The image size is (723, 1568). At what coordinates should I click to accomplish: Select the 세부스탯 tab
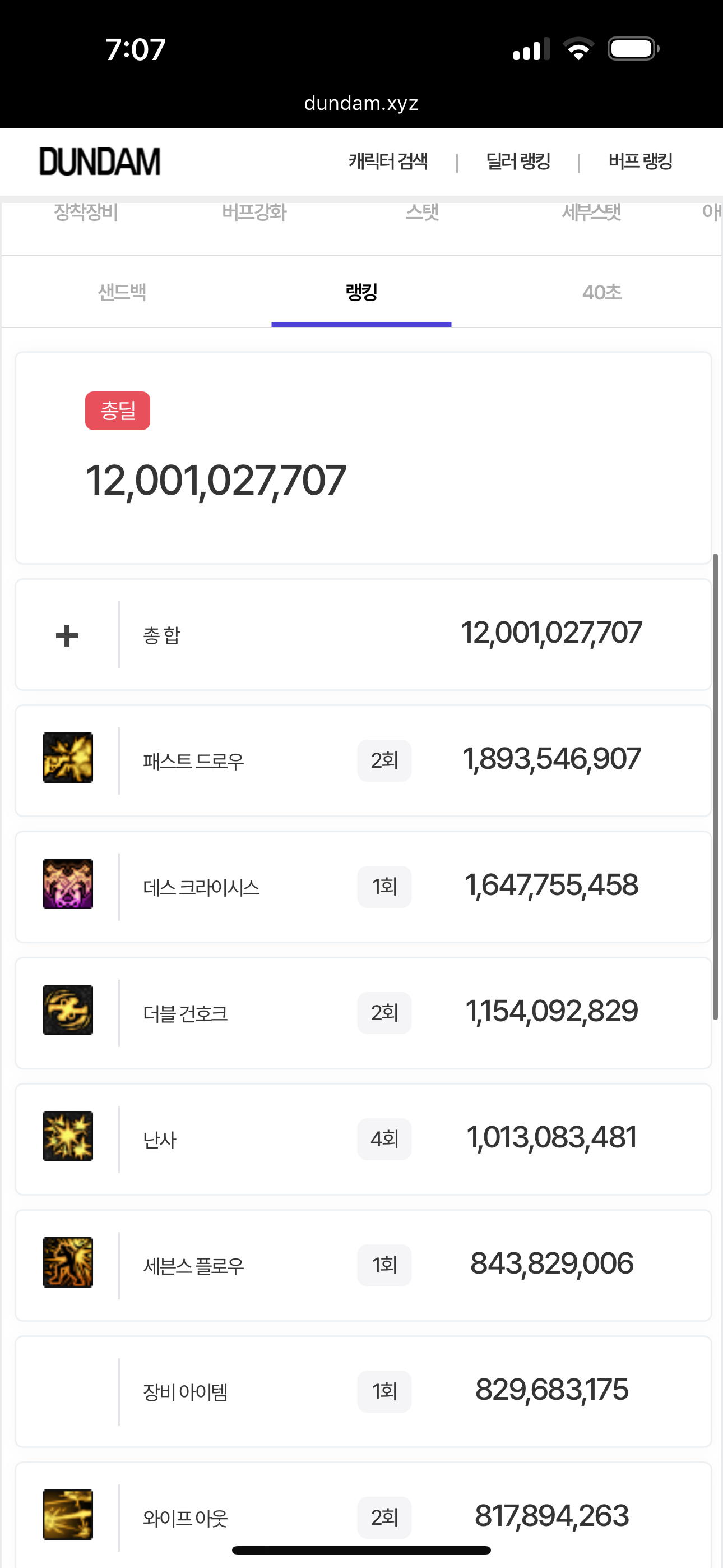pyautogui.click(x=591, y=212)
